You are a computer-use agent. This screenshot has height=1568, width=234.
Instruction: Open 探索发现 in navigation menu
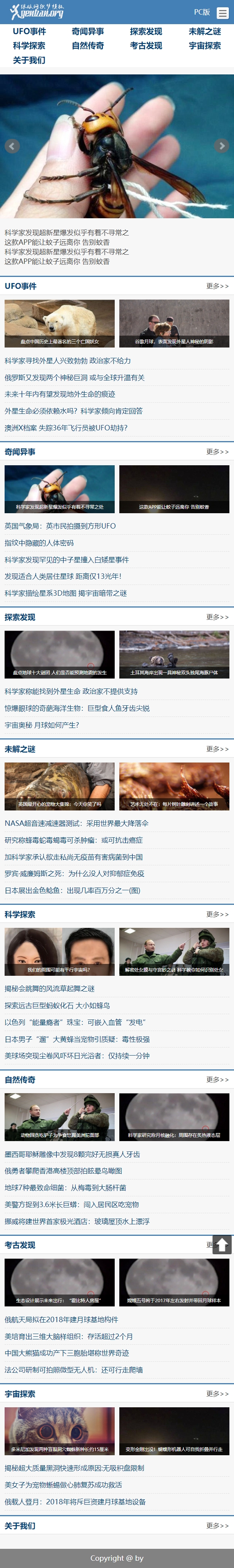(146, 31)
